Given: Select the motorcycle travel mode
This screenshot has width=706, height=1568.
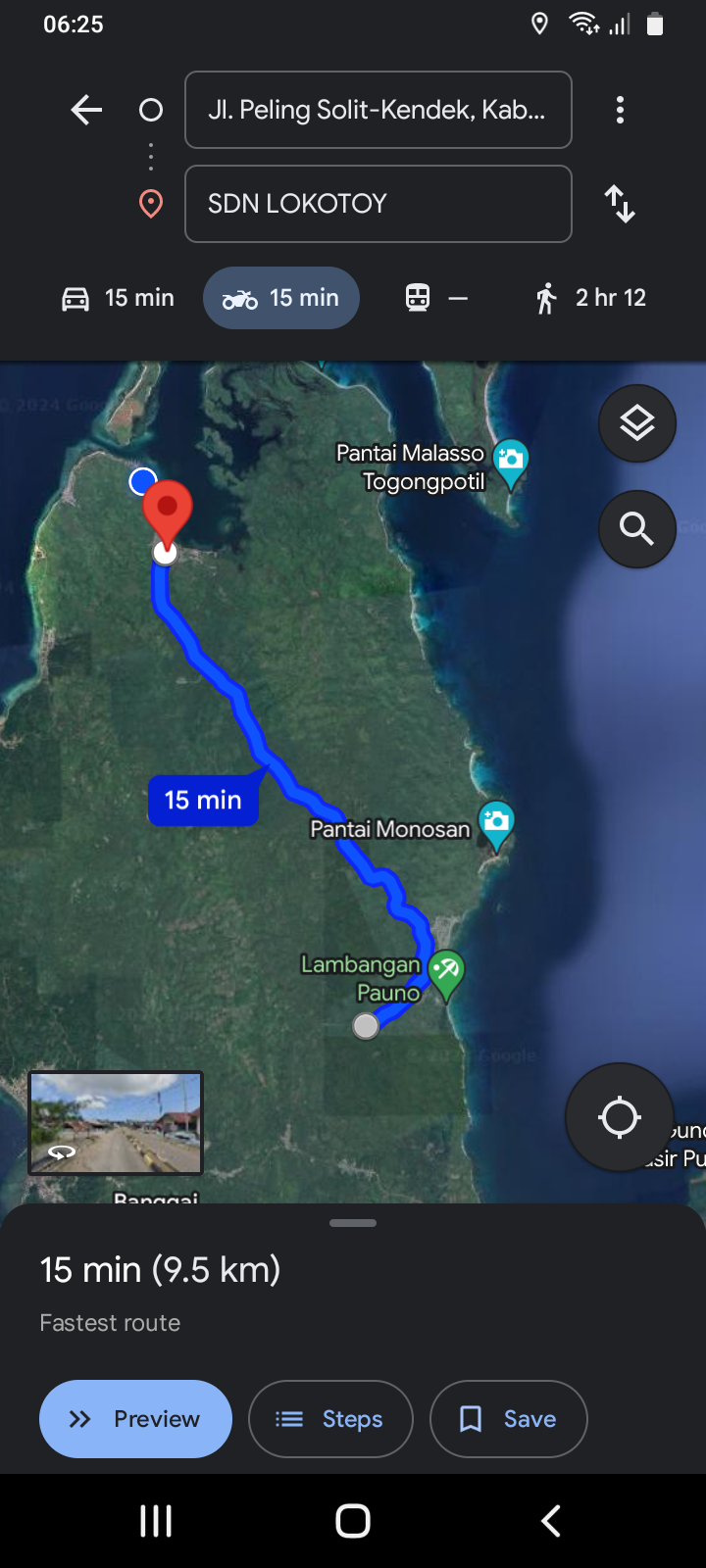Looking at the screenshot, I should (281, 298).
